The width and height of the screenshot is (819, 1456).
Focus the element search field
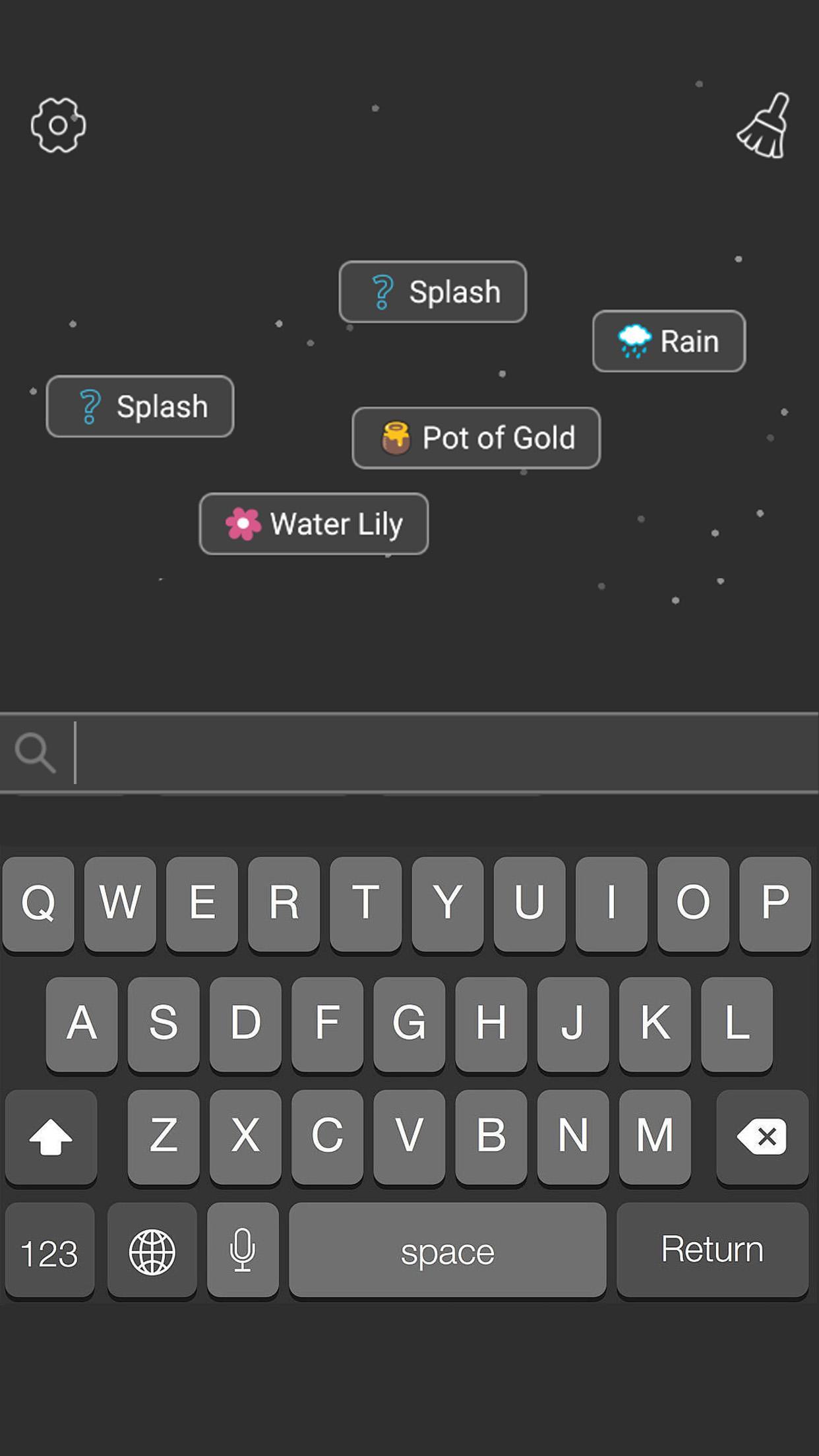(409, 752)
